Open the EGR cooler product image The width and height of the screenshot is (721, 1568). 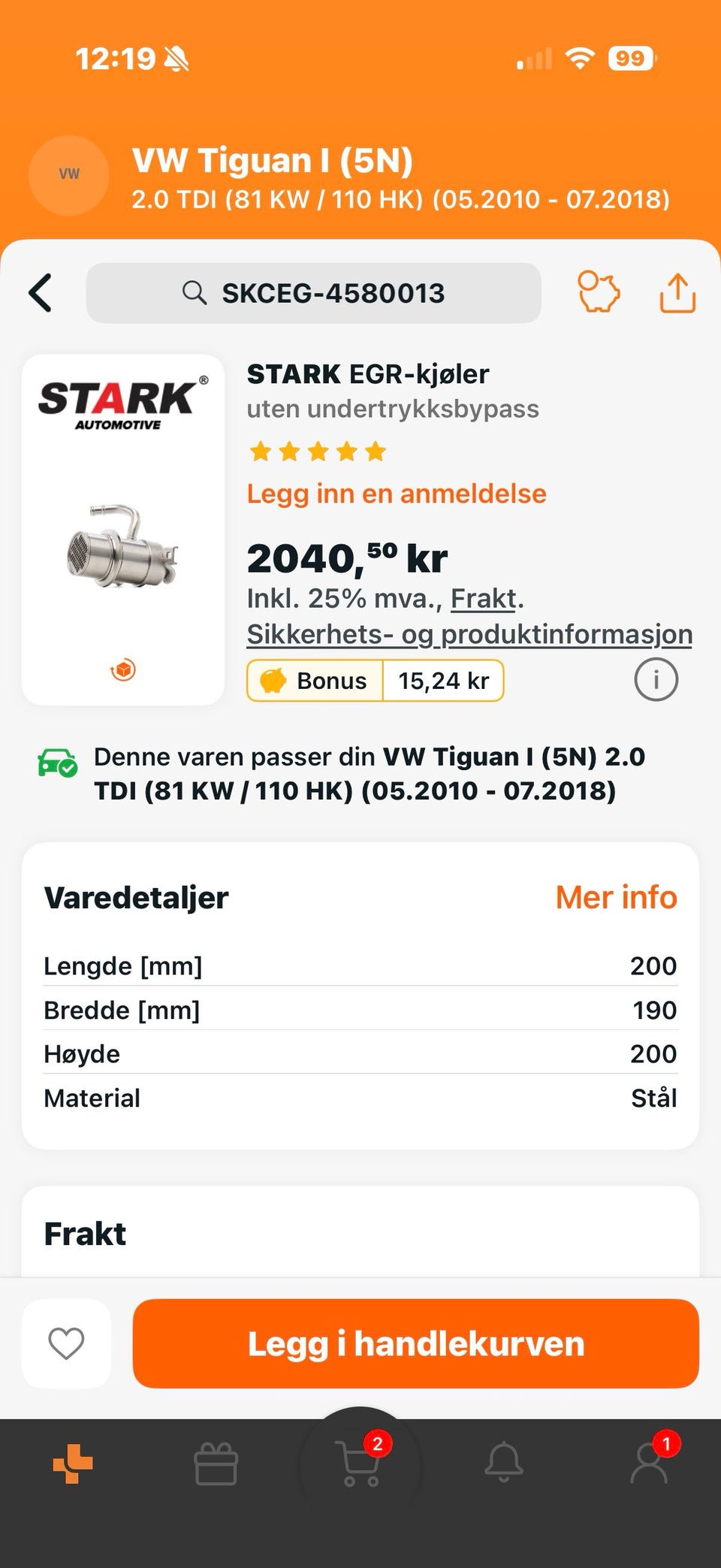tap(122, 547)
